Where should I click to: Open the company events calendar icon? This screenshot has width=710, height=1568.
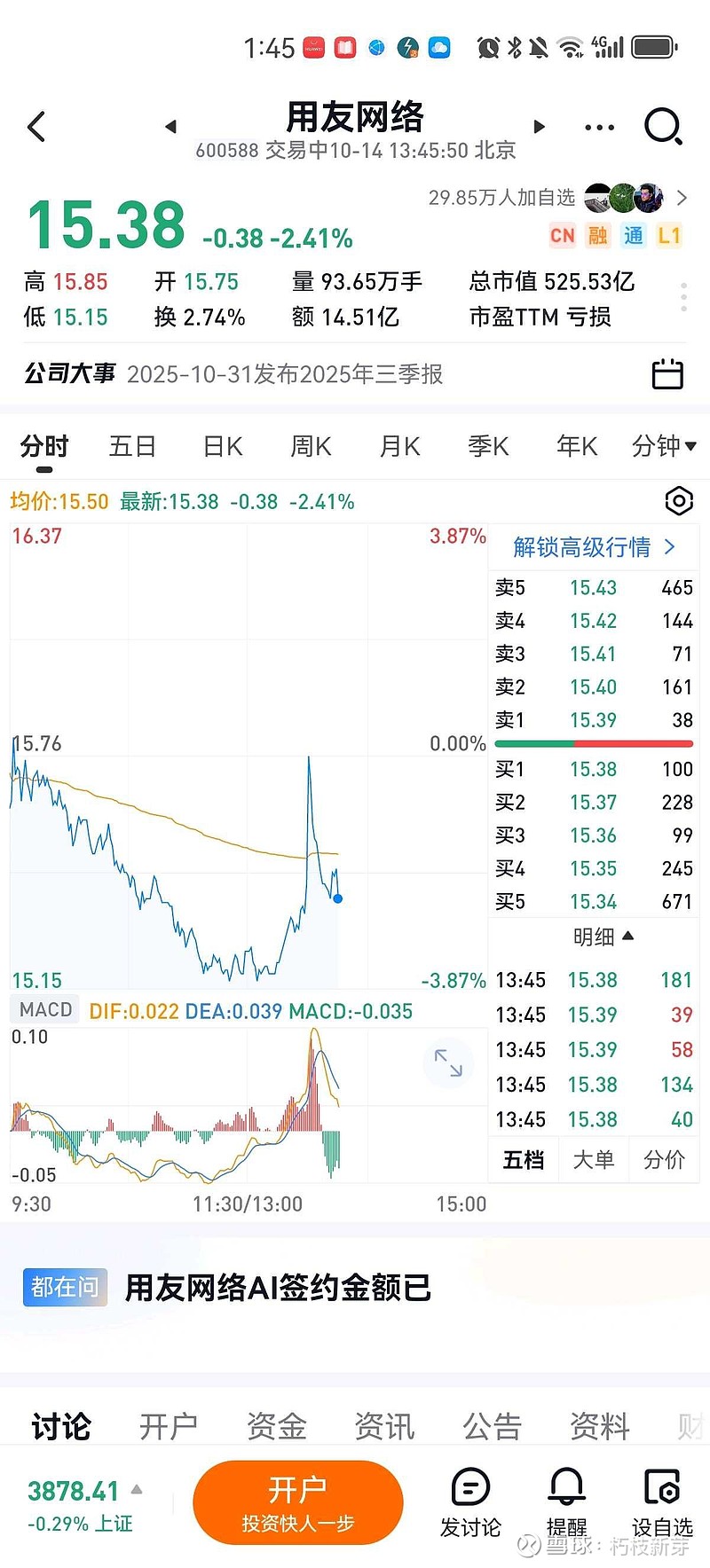click(x=667, y=373)
